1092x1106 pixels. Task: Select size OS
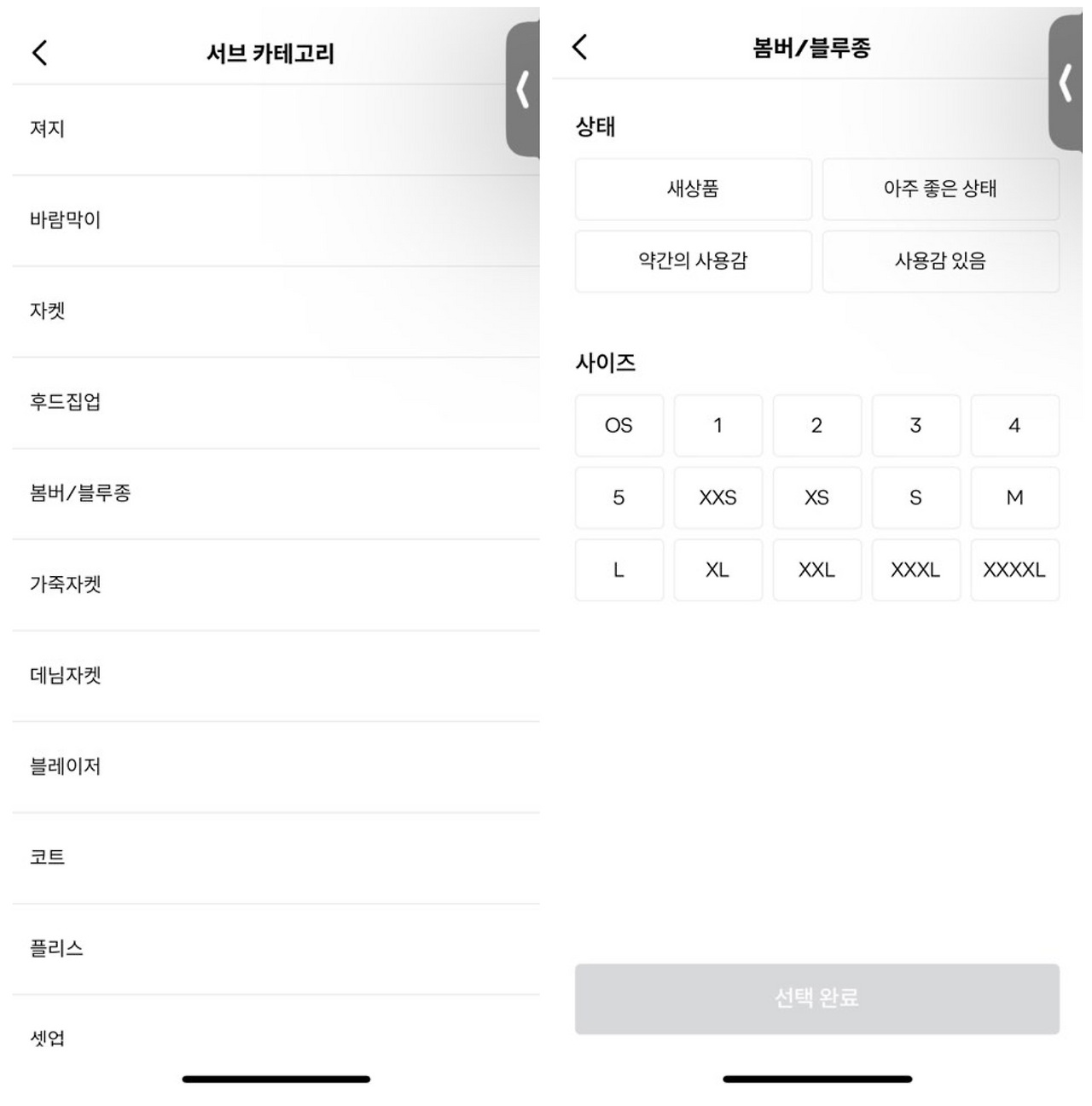[x=619, y=426]
